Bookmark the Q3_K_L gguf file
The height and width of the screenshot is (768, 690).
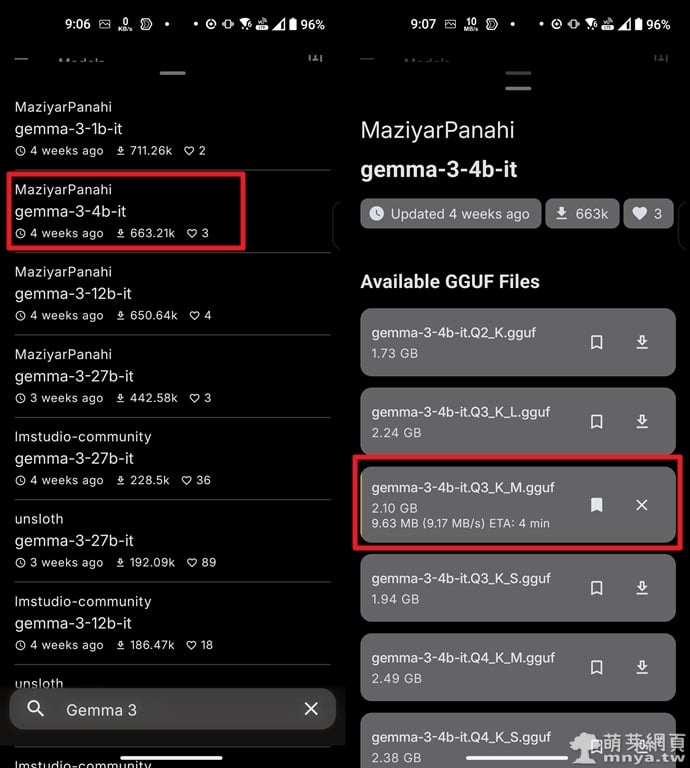(597, 422)
